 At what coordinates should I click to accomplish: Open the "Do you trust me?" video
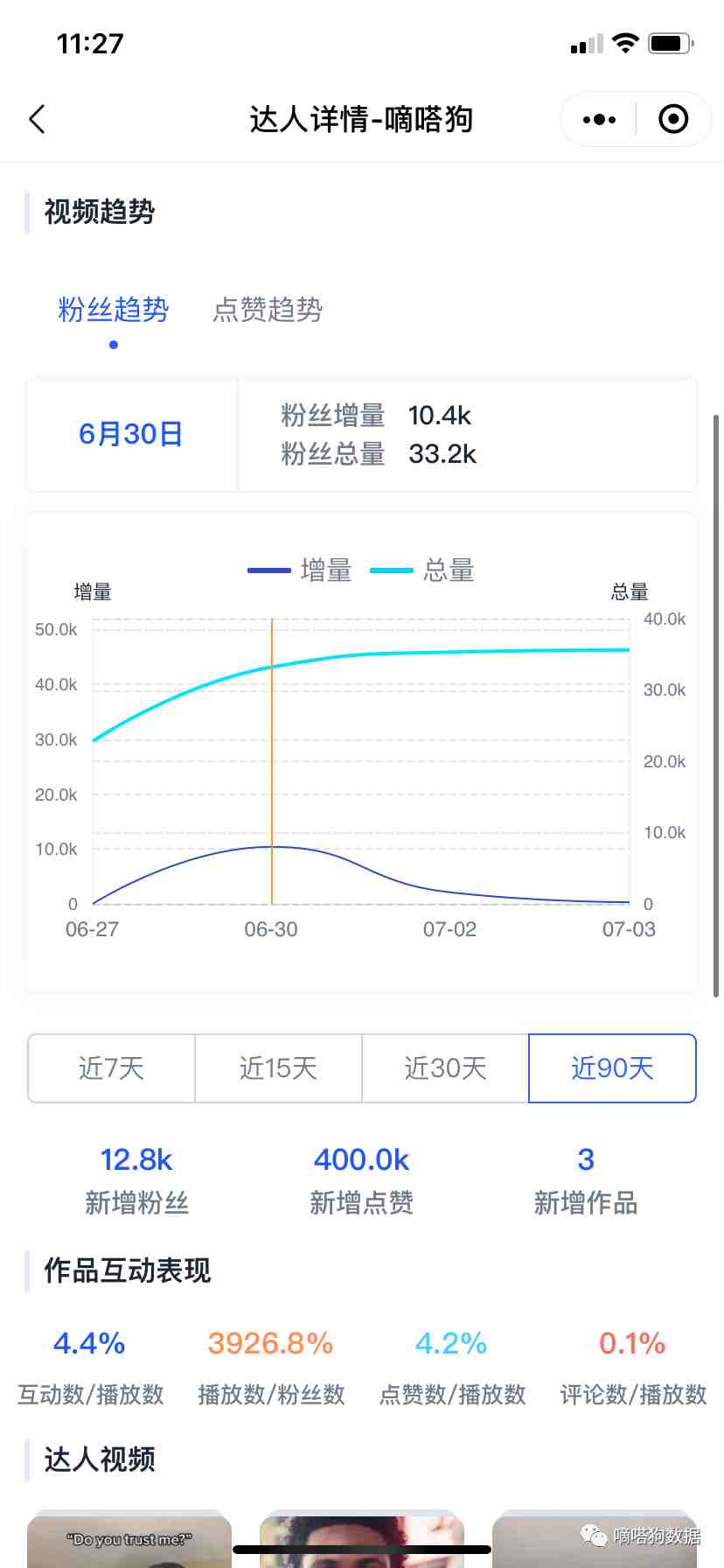[129, 1540]
